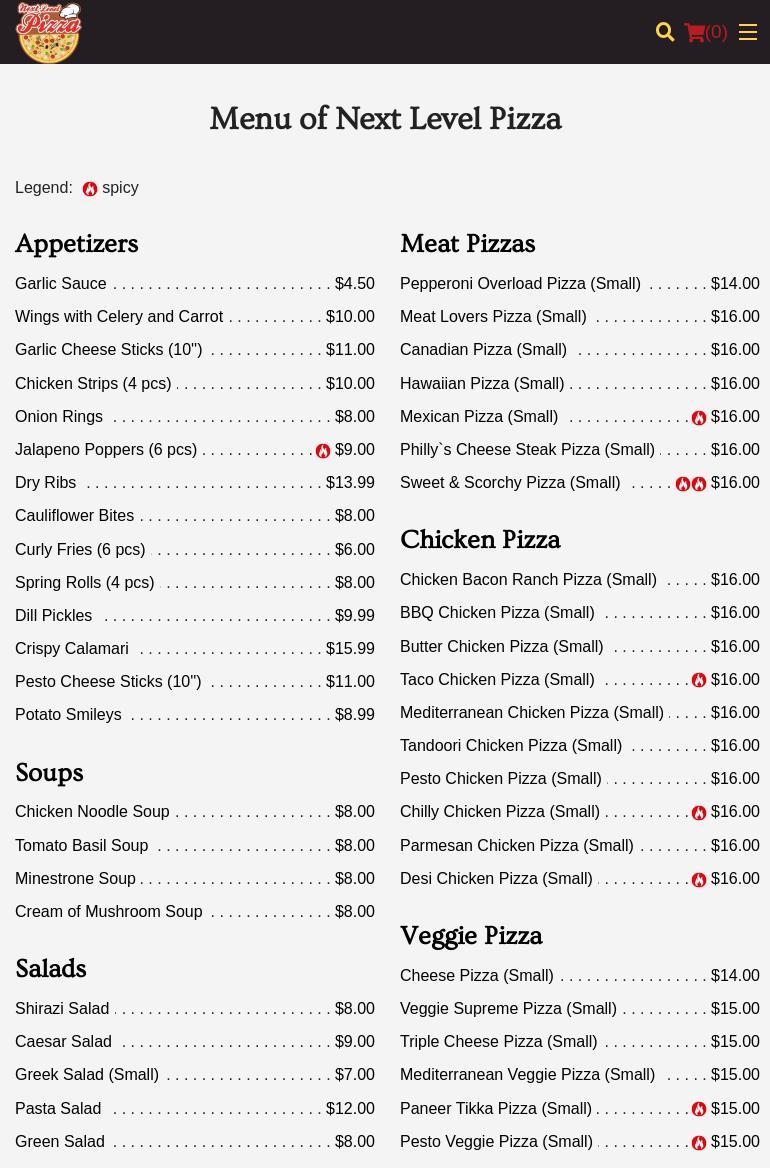
Task: Select Sweet & Scorchy Pizza (Small)
Action: click(x=510, y=483)
